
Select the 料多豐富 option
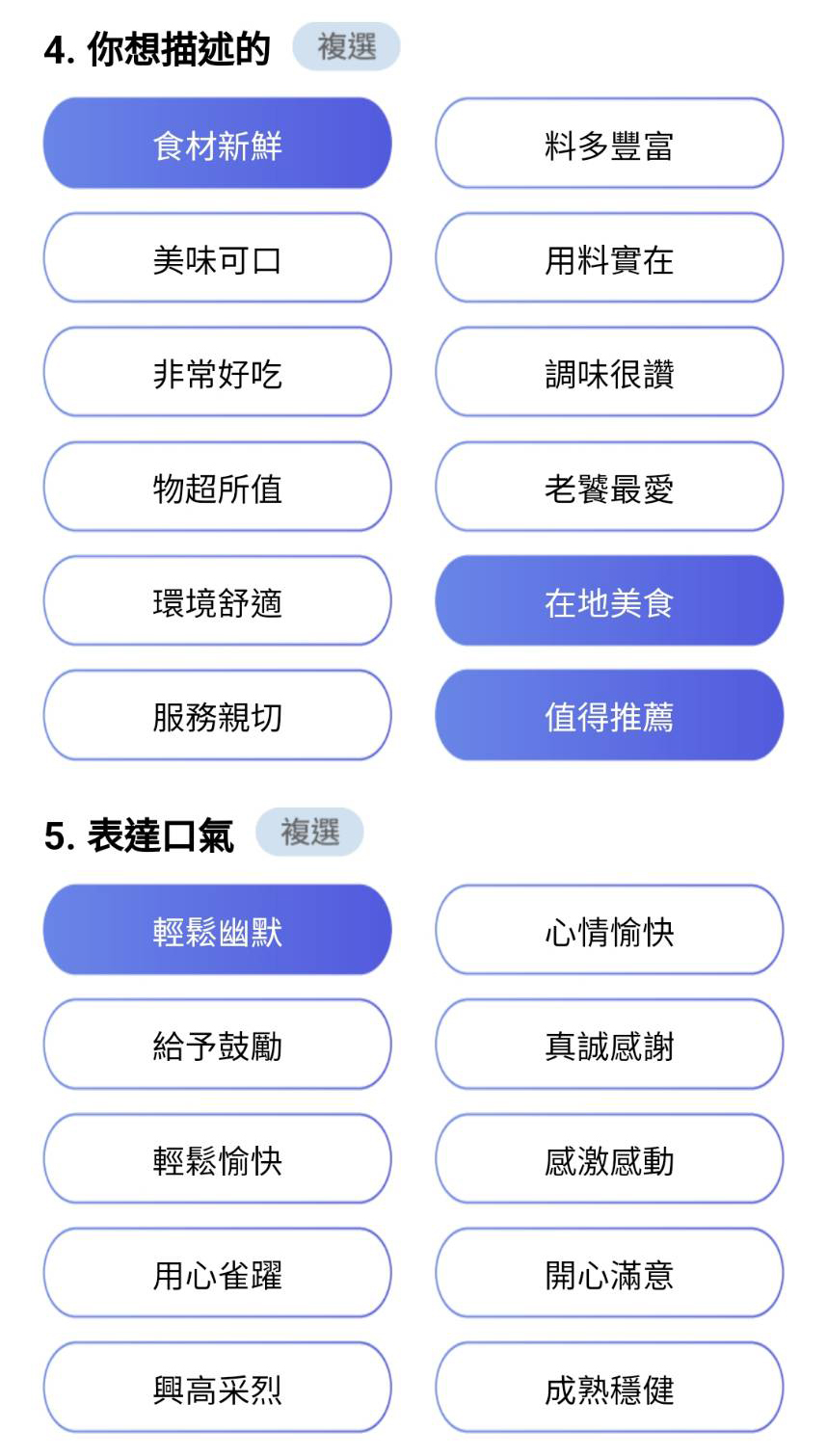point(609,144)
